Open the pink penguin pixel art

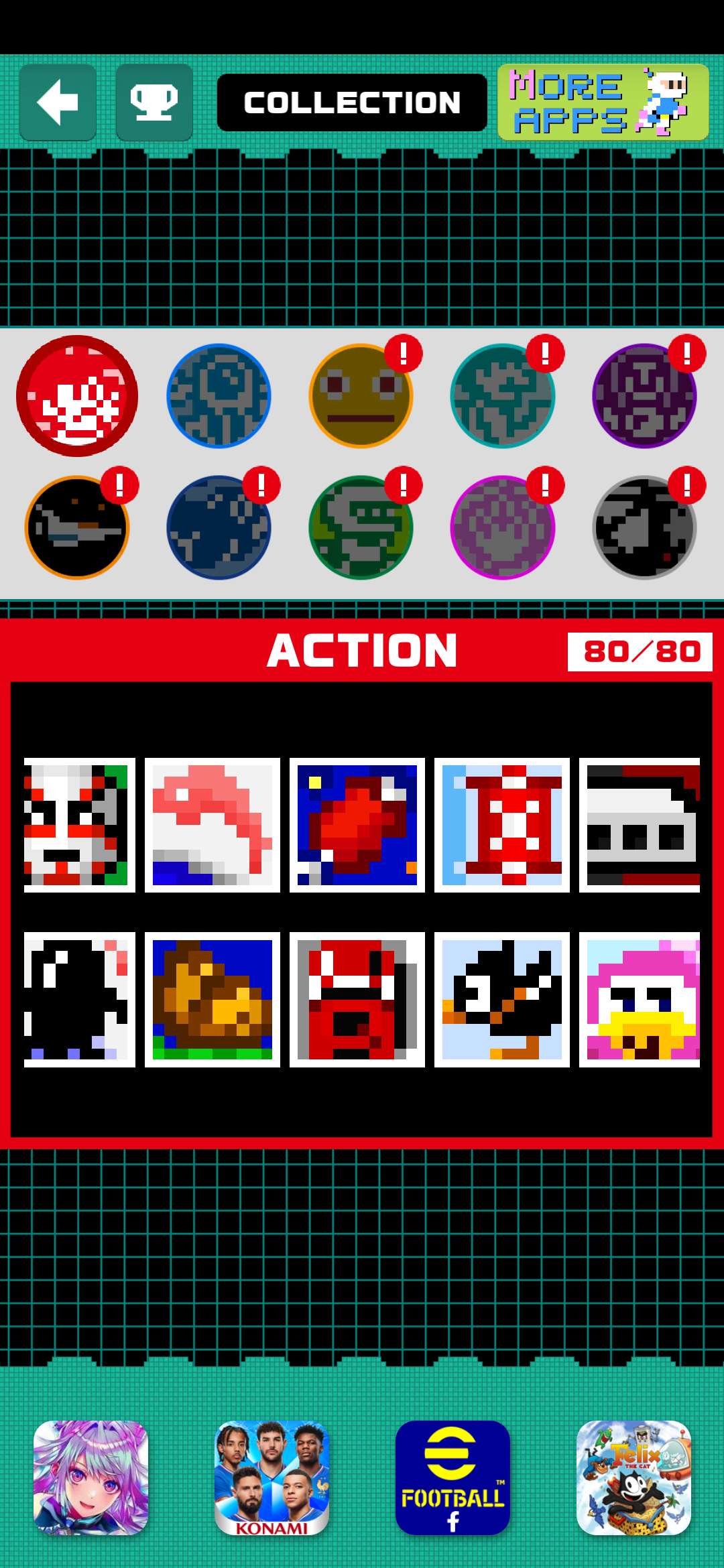pyautogui.click(x=640, y=999)
